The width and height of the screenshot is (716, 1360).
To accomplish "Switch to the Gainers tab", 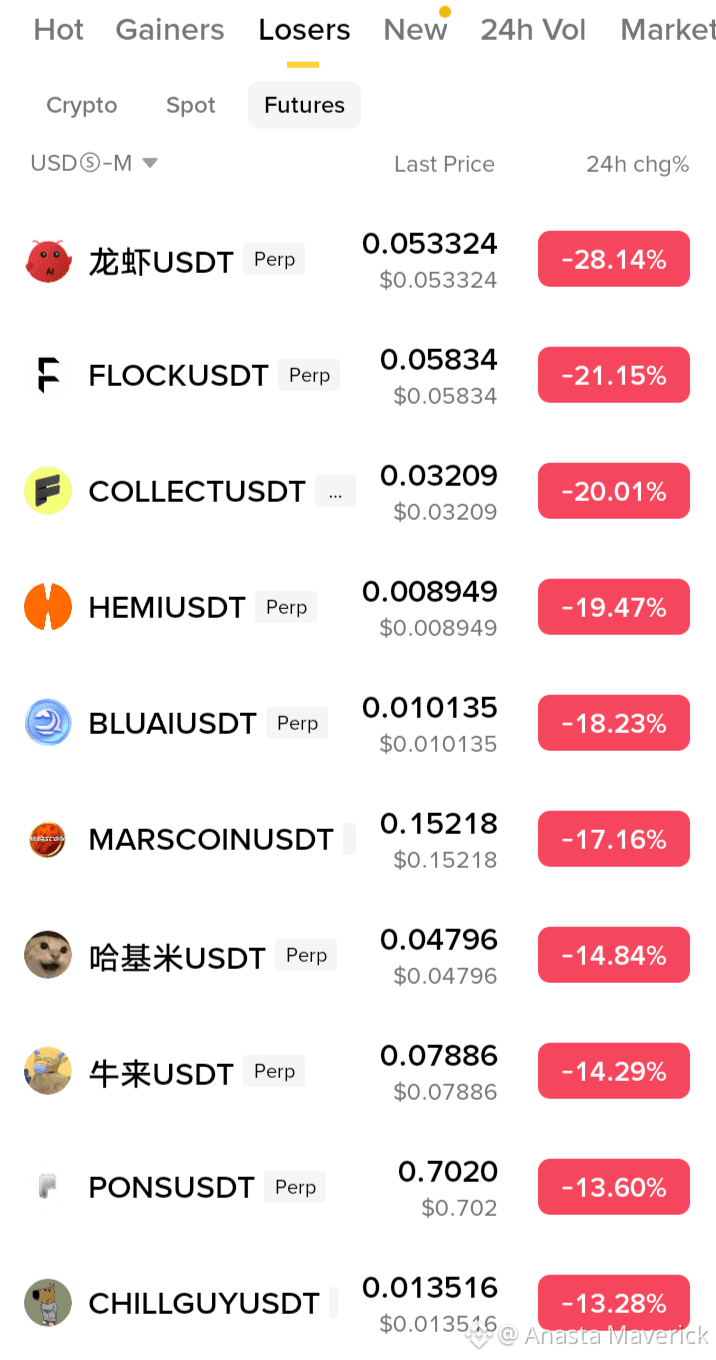I will point(170,30).
